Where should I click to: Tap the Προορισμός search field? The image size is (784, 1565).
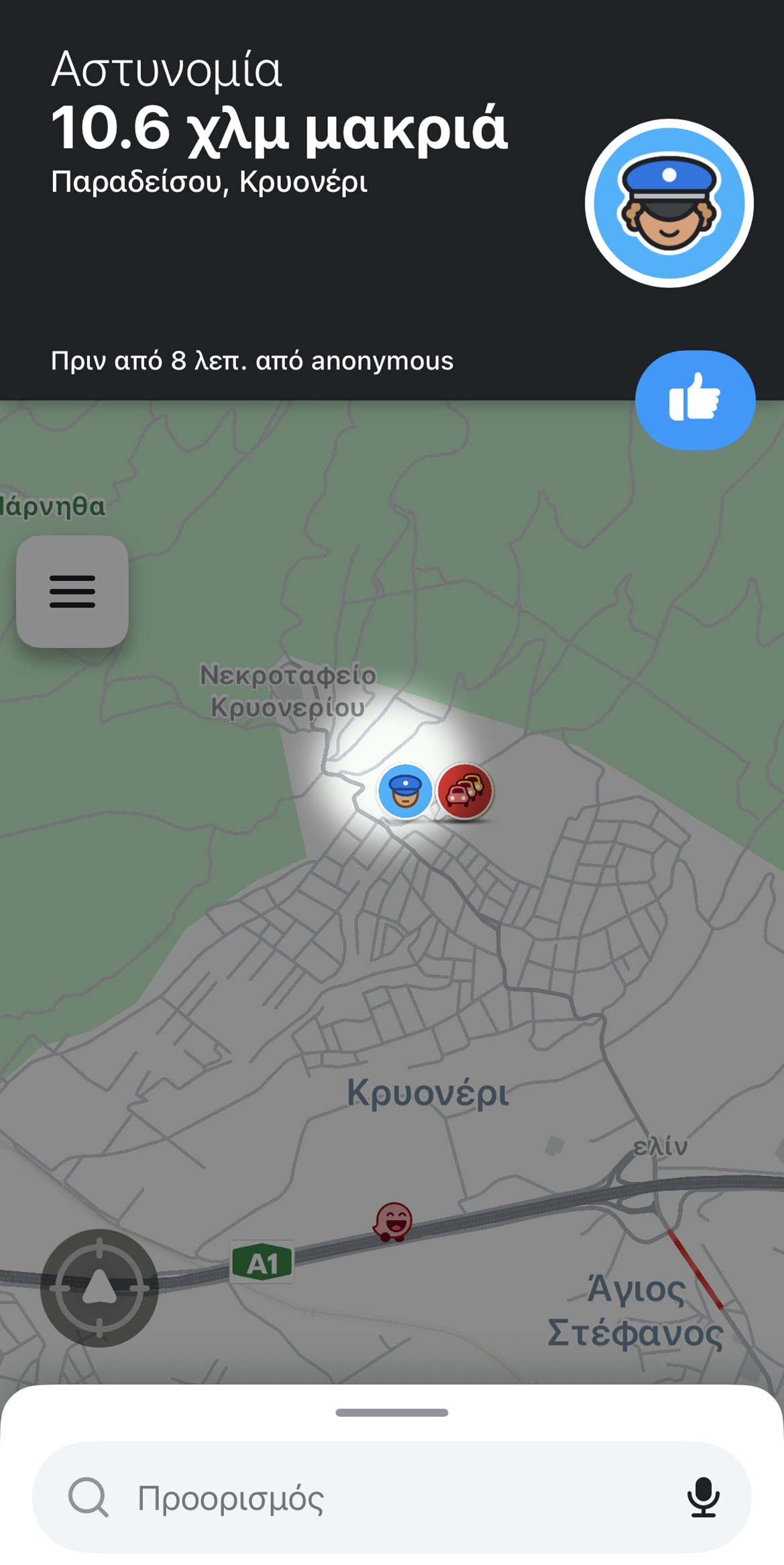tap(376, 1497)
